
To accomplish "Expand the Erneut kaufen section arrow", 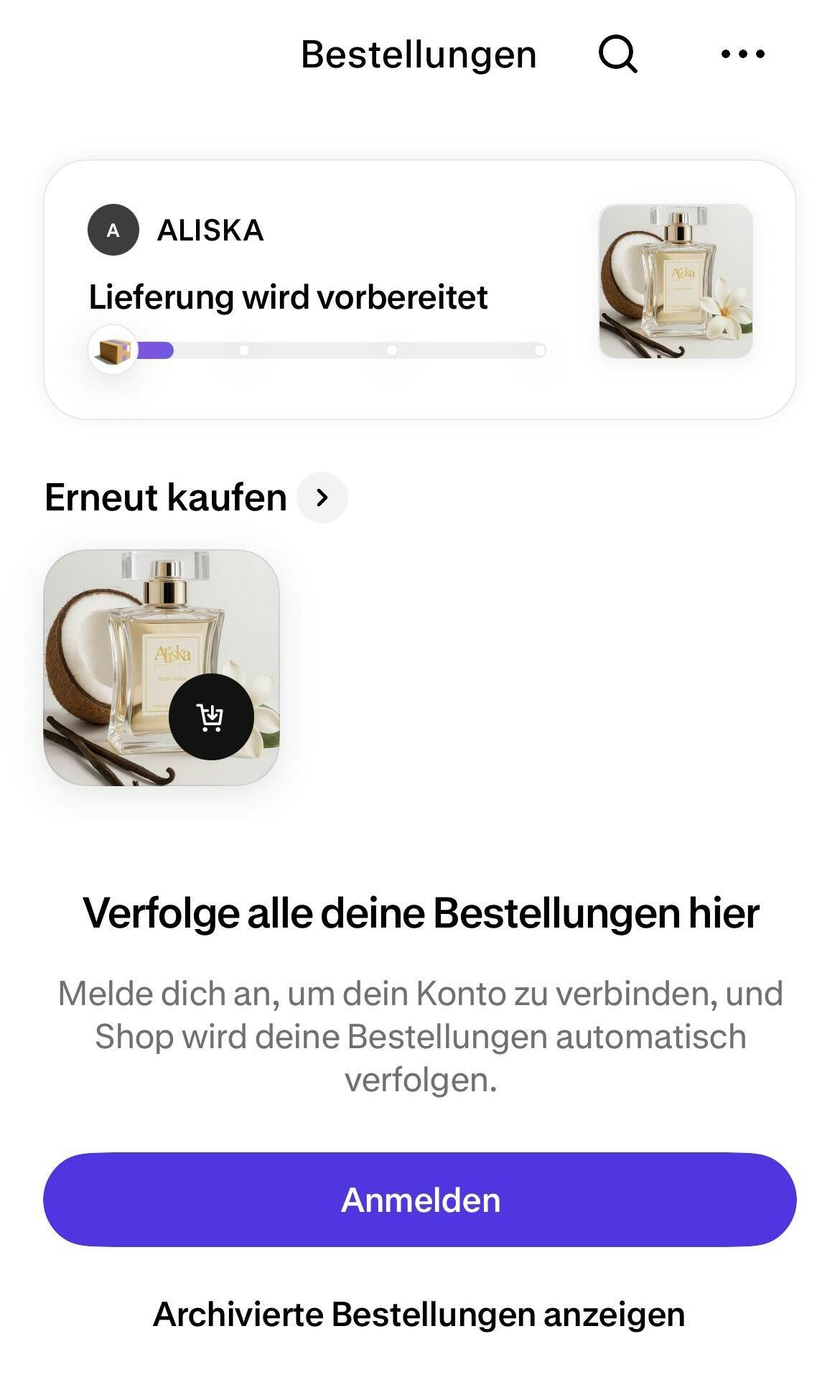I will click(x=322, y=497).
